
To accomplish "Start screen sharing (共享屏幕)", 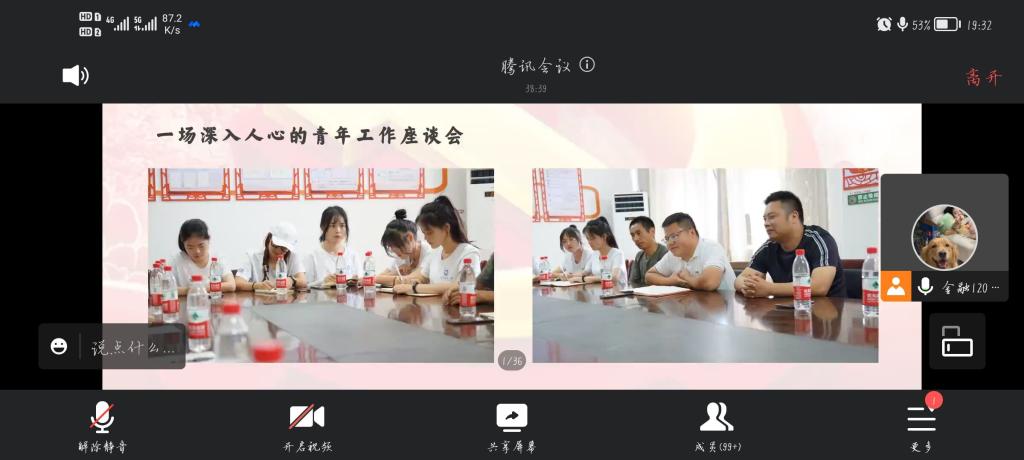I will coord(512,426).
